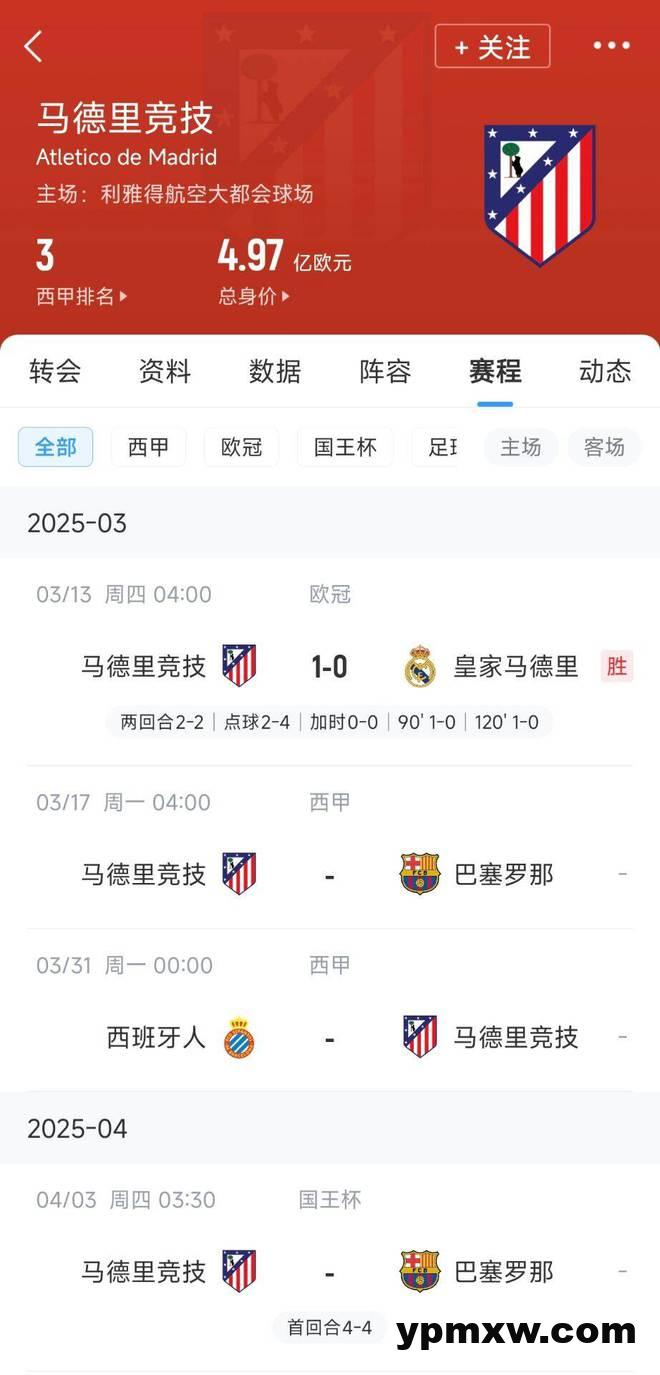The image size is (660, 1375).
Task: View the 总身价 total market value
Action: click(x=254, y=296)
